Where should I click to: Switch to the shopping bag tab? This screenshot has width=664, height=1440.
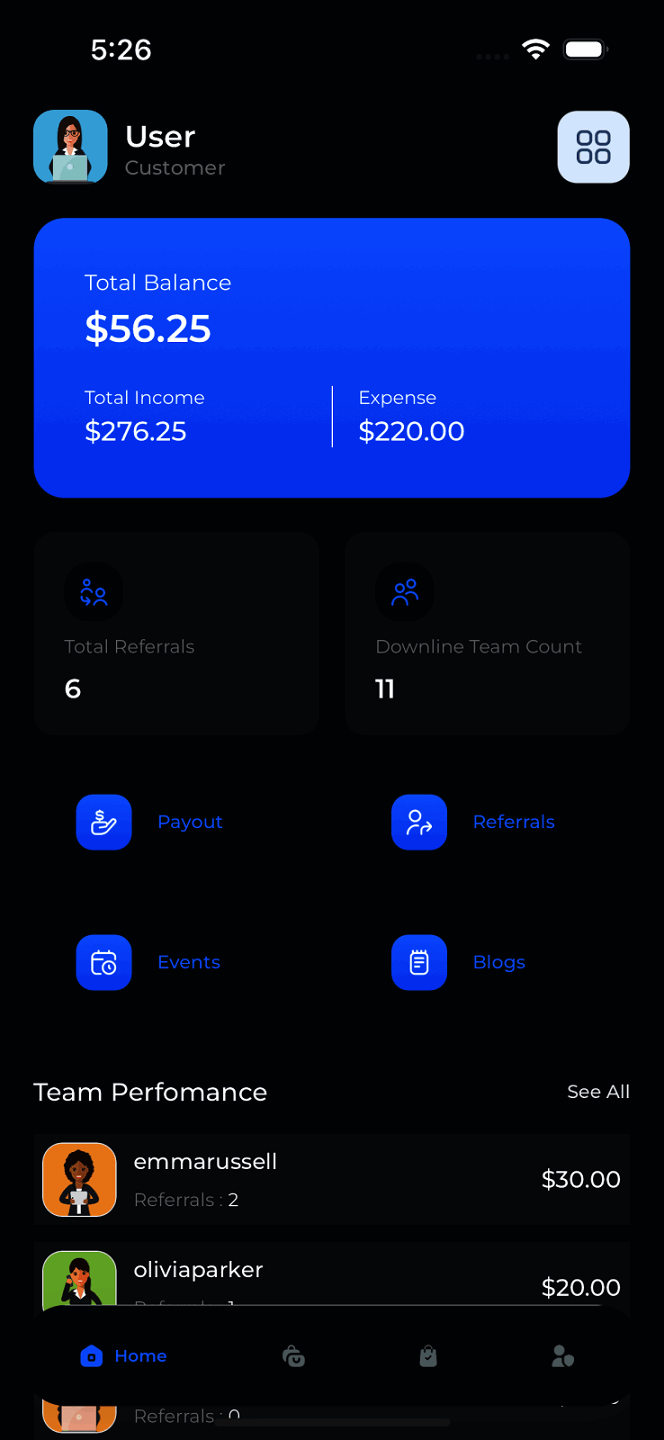click(428, 1356)
